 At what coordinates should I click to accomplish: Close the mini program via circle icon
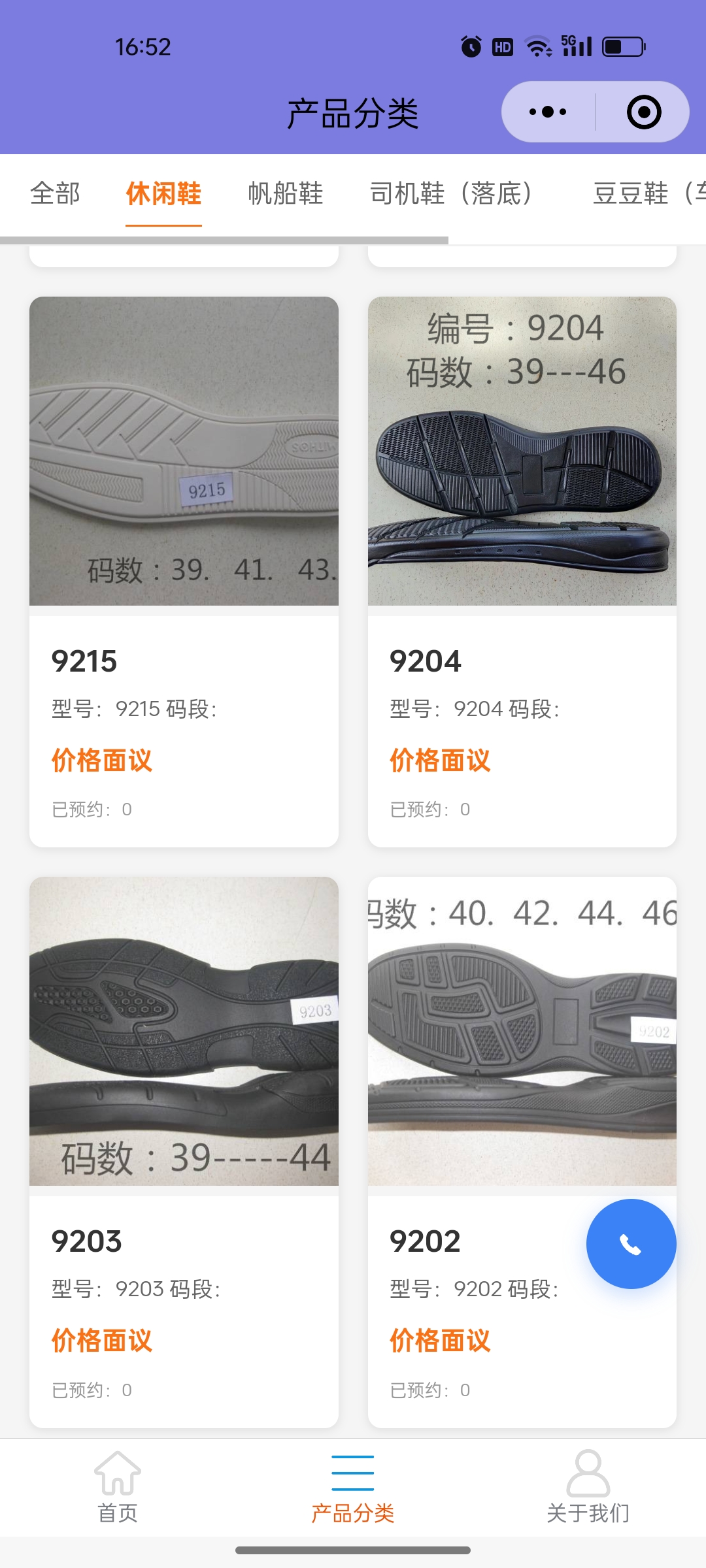click(643, 112)
